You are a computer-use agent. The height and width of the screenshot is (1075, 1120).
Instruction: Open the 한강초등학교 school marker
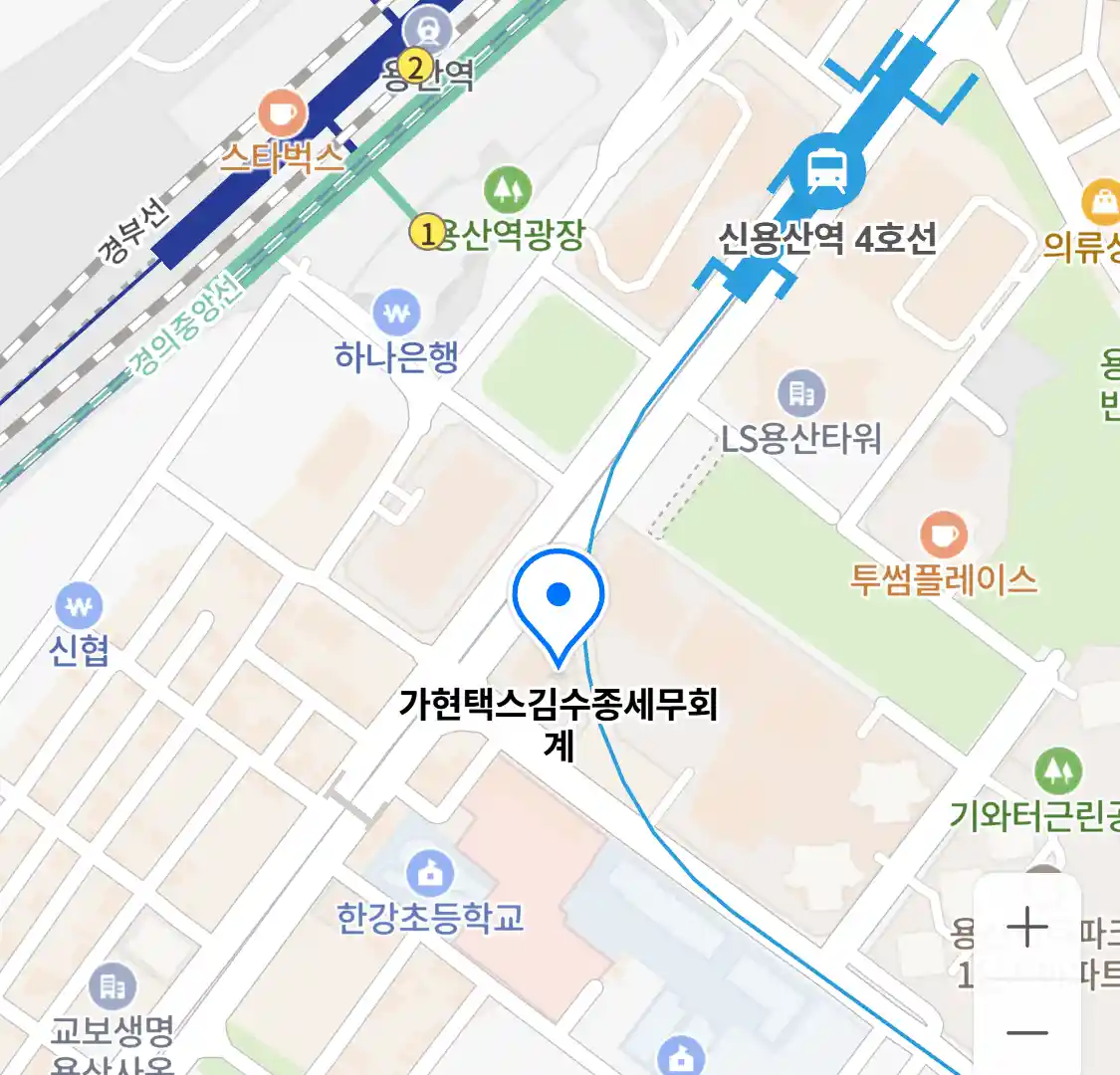pyautogui.click(x=430, y=875)
